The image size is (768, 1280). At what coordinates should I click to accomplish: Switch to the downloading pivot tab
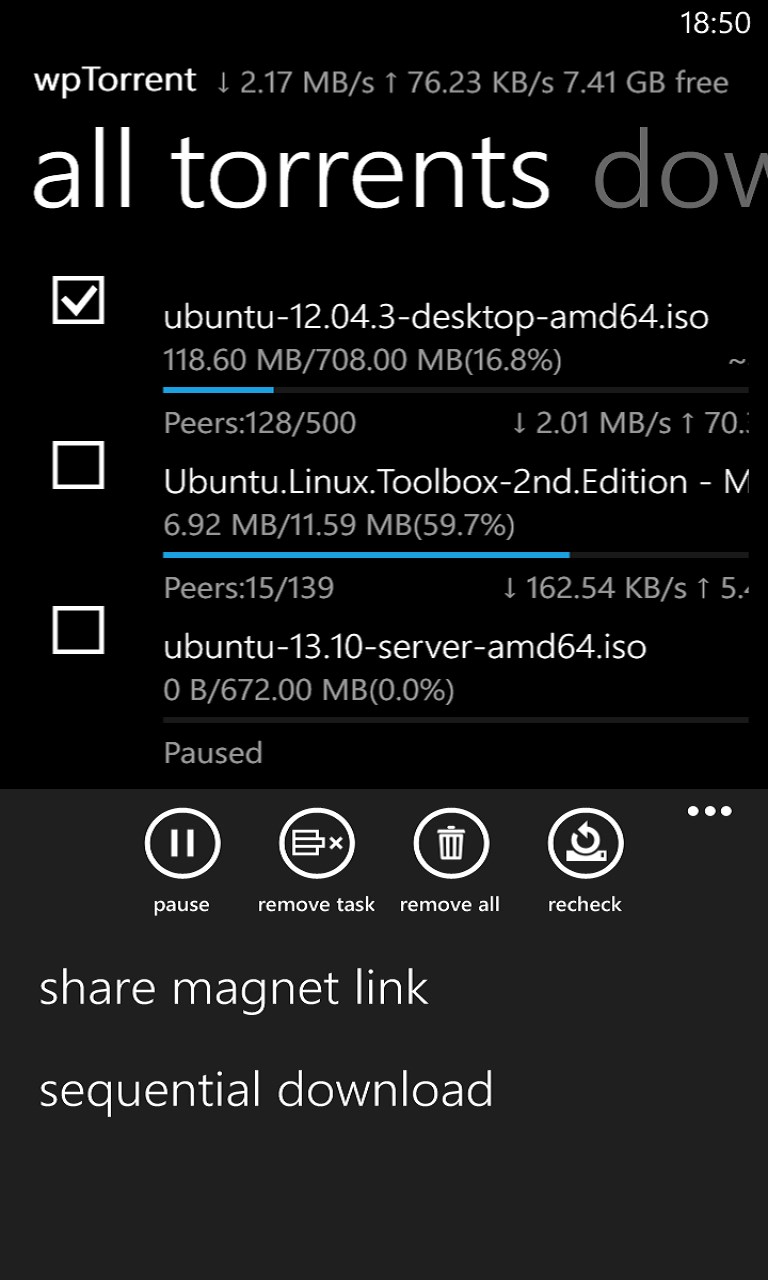680,170
